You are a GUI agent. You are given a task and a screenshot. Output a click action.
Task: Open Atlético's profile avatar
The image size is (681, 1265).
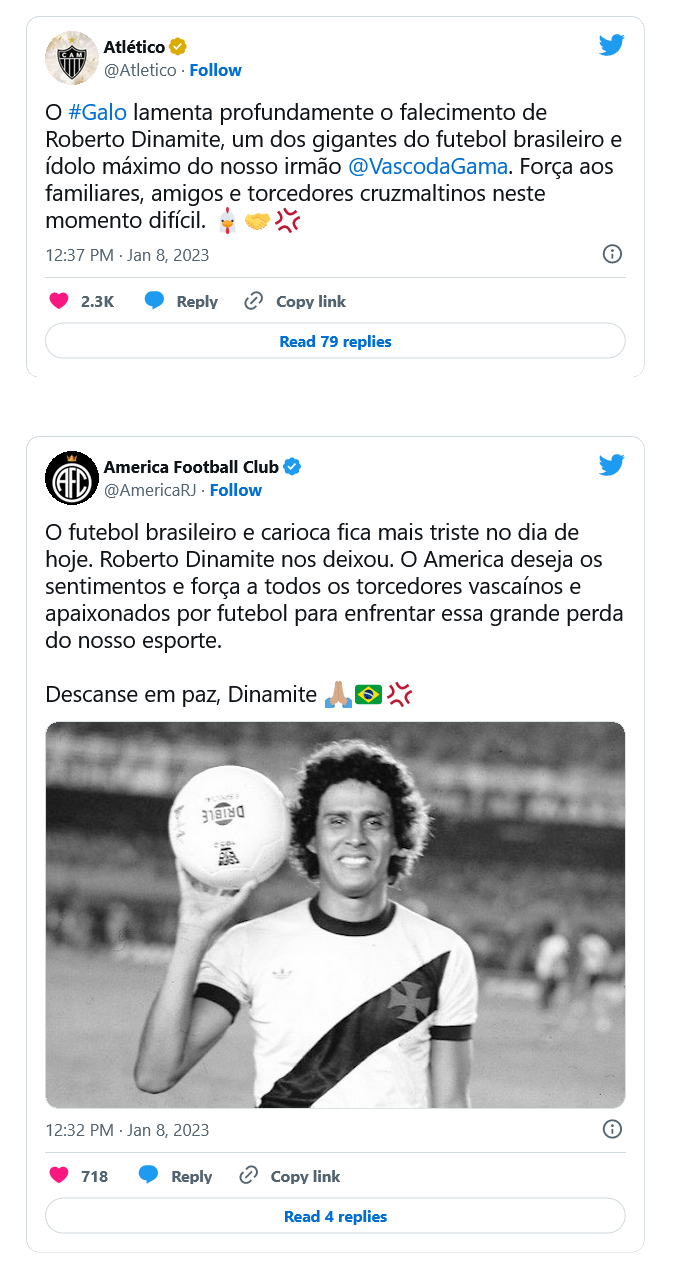(x=71, y=57)
